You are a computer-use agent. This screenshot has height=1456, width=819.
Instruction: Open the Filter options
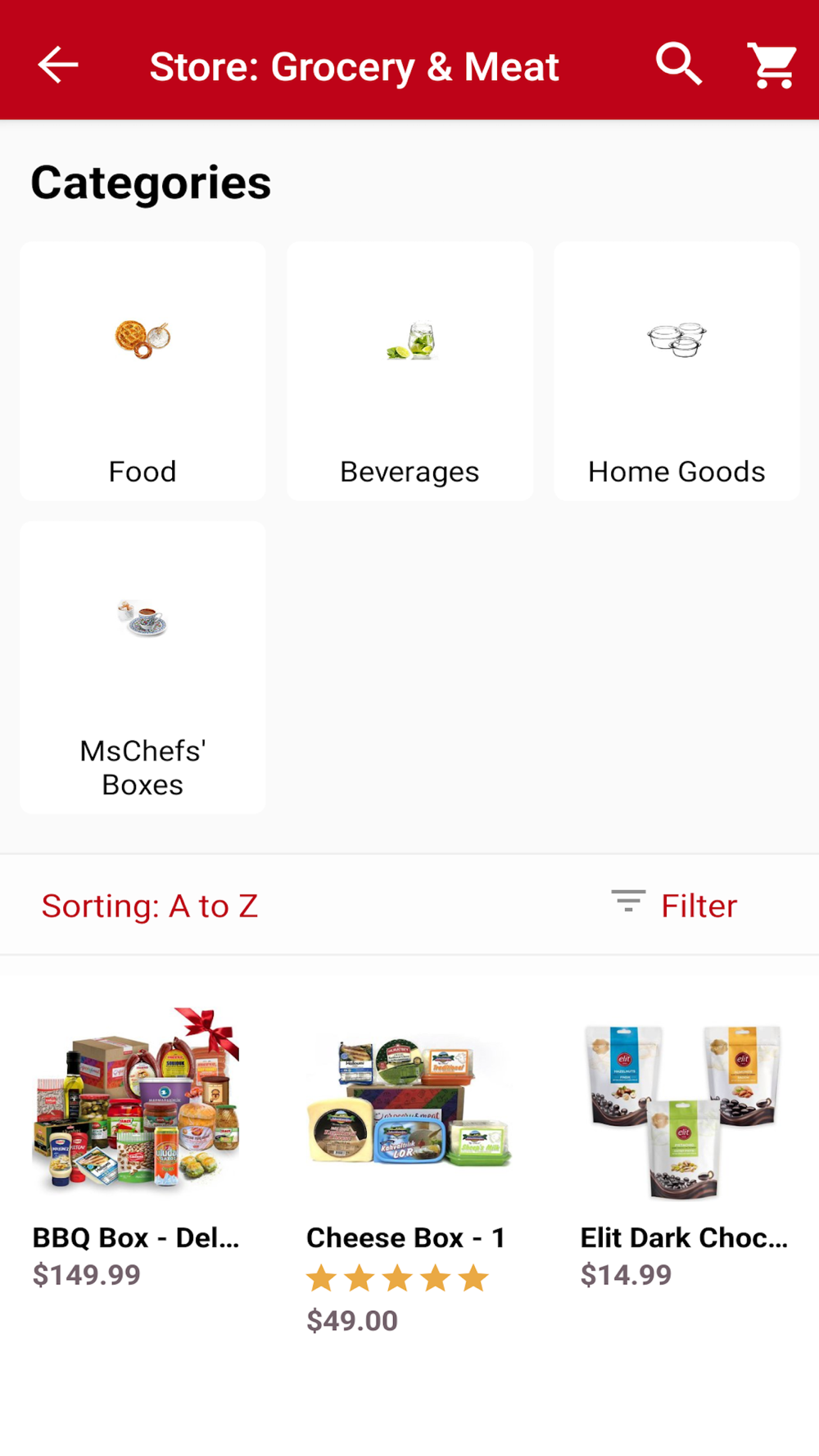click(676, 906)
